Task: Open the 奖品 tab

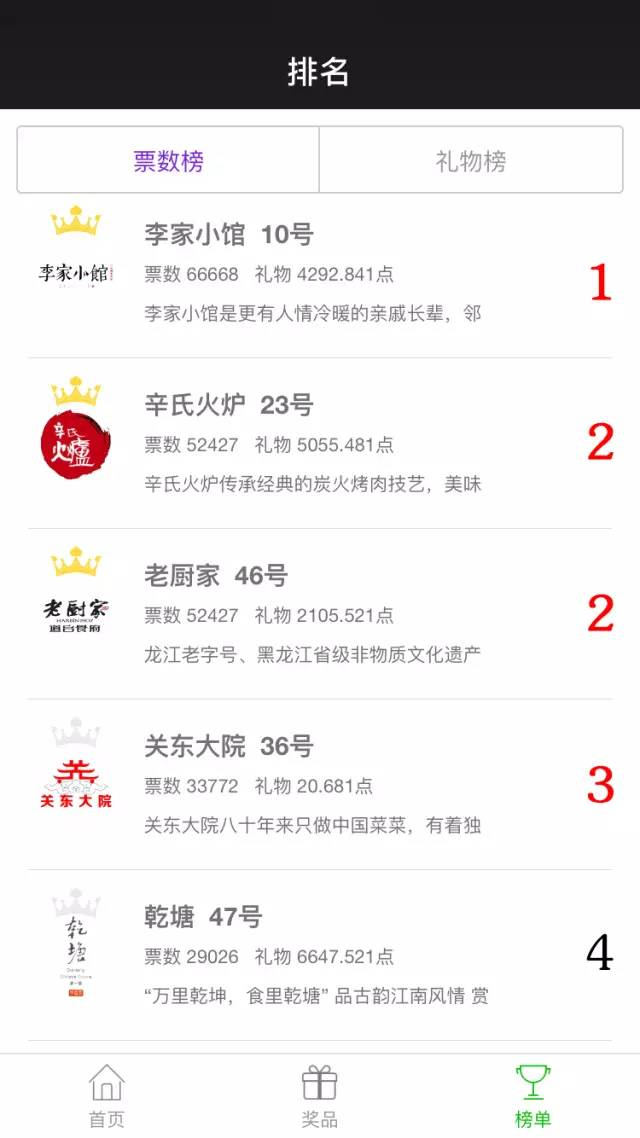Action: [320, 1096]
